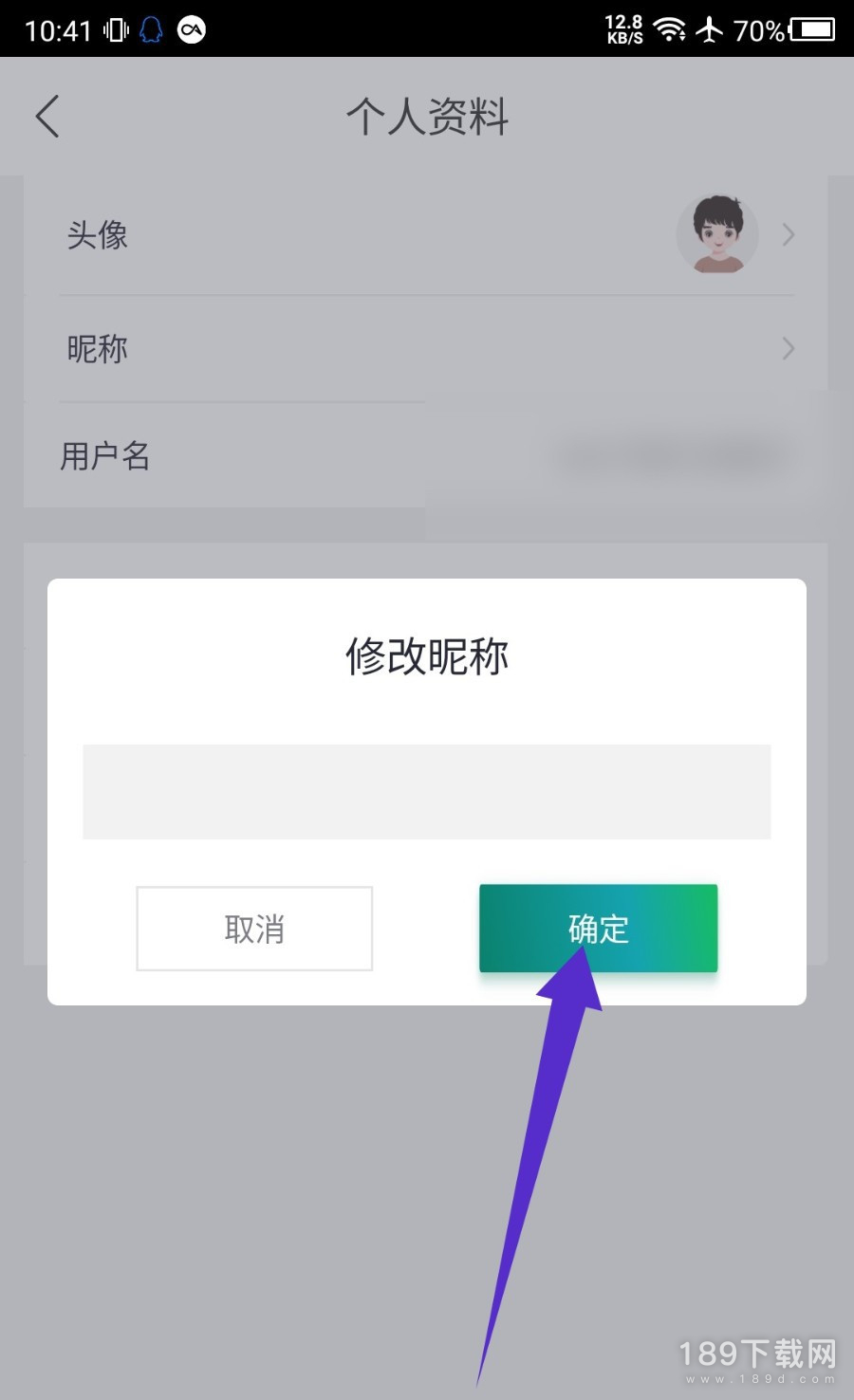Viewport: 854px width, 1400px height.
Task: Open the 昵称 nickname row
Action: pyautogui.click(x=427, y=349)
